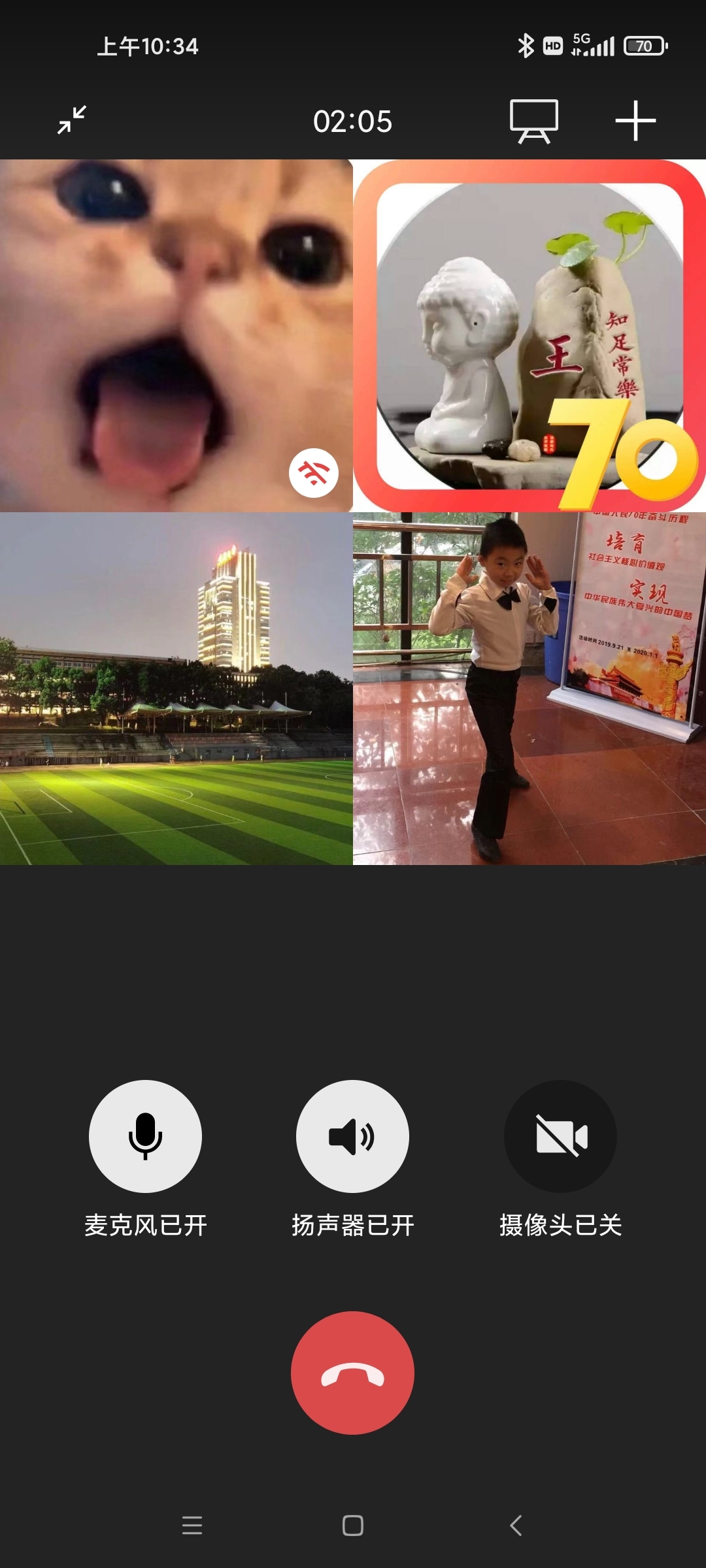706x1568 pixels.
Task: Mute the microphone
Action: point(145,1136)
